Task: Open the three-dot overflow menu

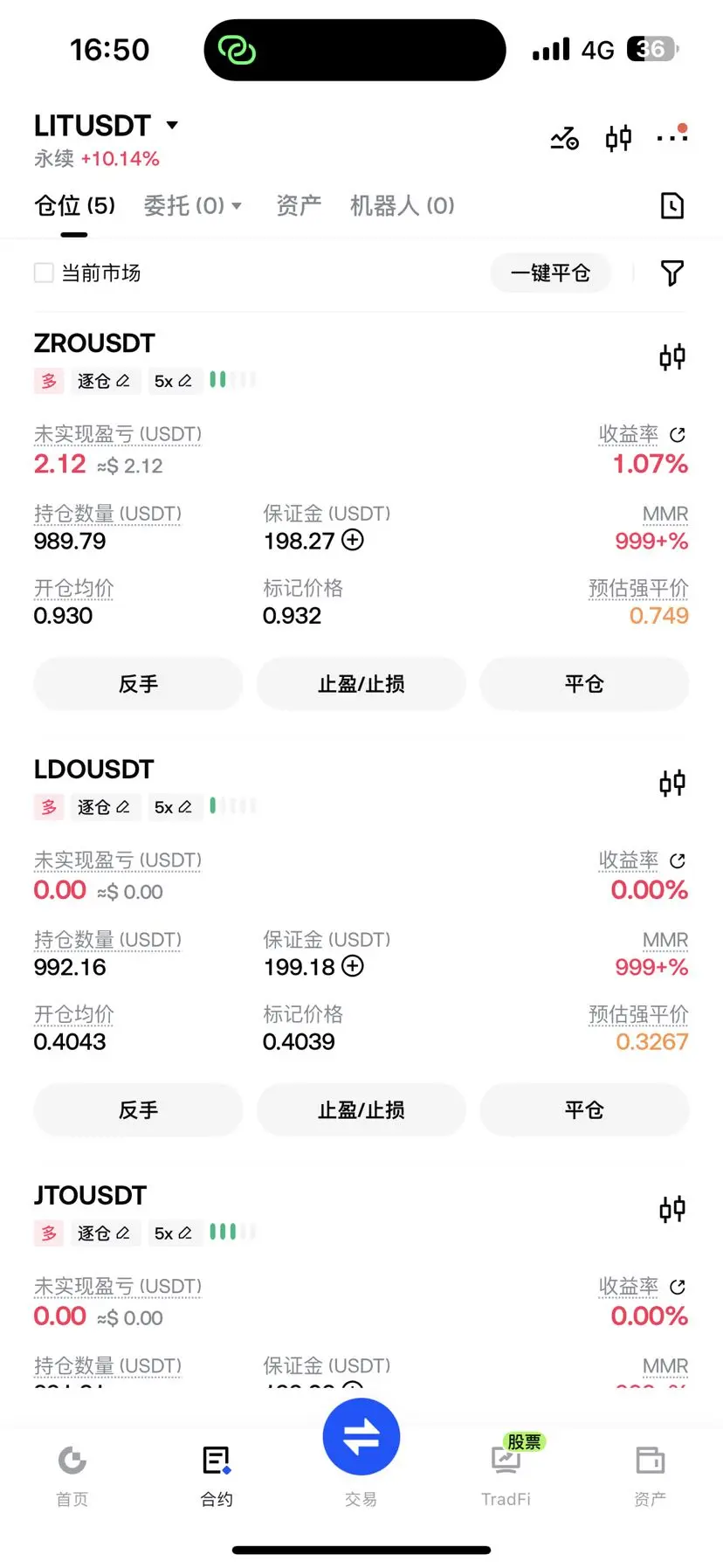Action: [672, 136]
